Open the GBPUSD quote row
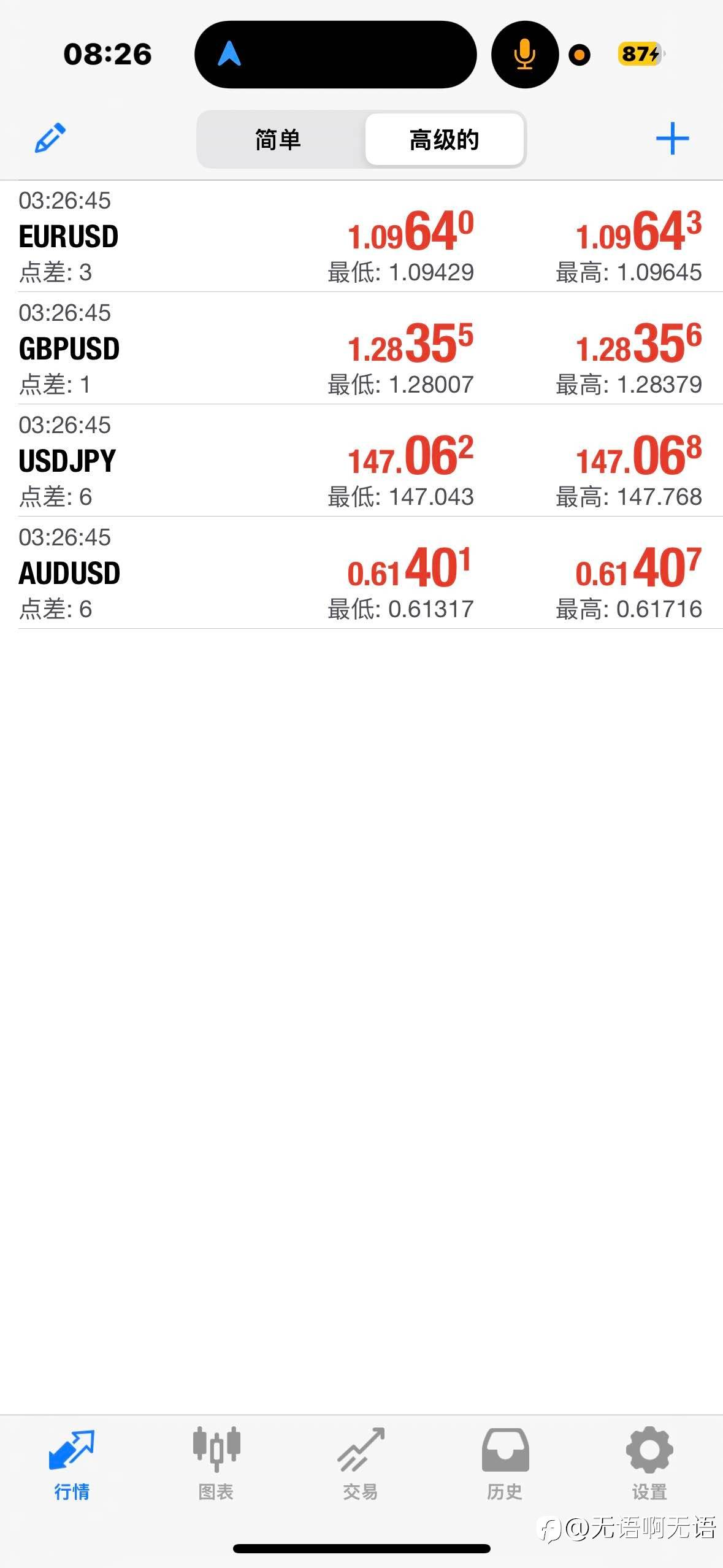This screenshot has width=723, height=1568. pos(361,348)
